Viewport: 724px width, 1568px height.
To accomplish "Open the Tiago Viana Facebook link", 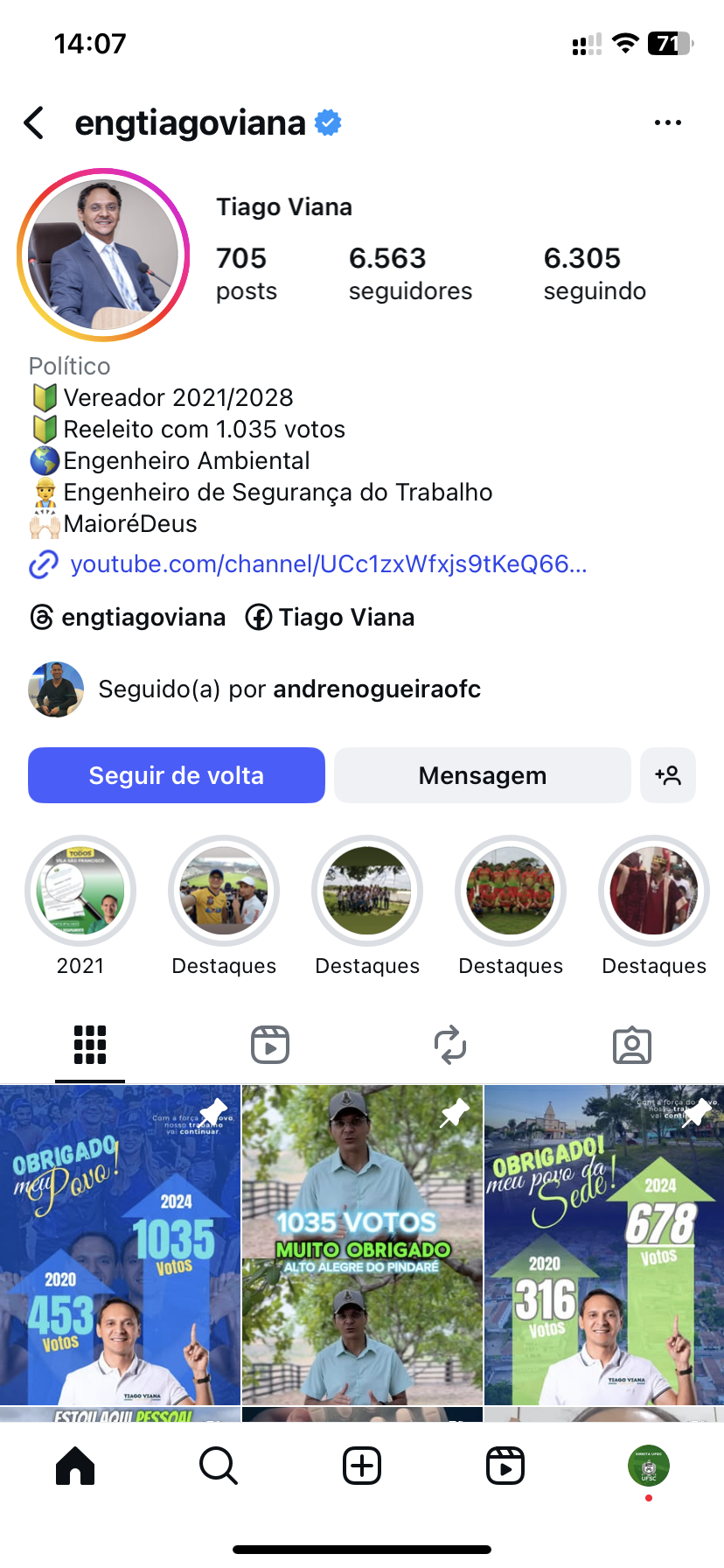I will point(331,618).
